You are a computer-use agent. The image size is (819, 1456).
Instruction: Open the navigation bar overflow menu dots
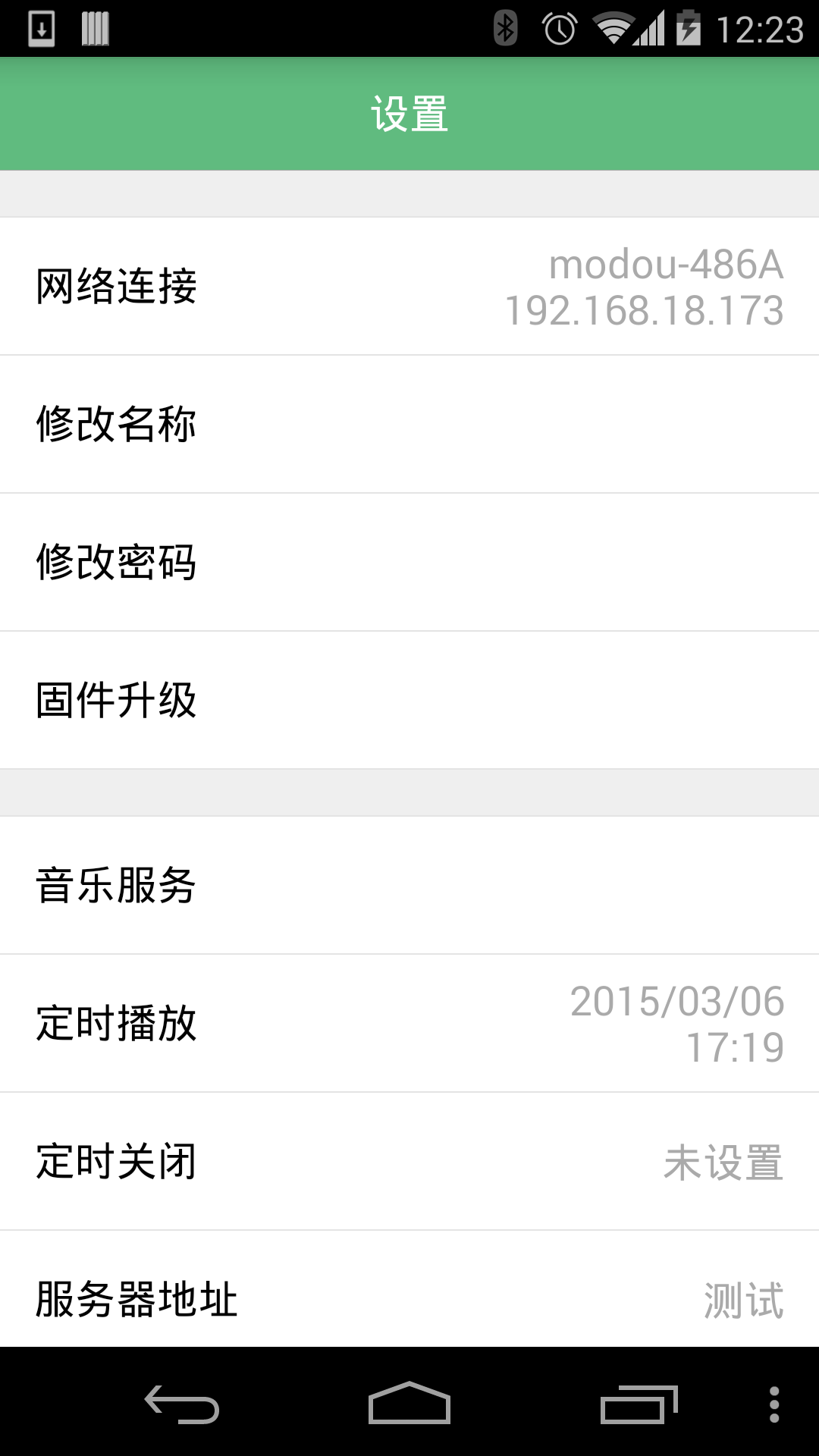click(774, 1404)
